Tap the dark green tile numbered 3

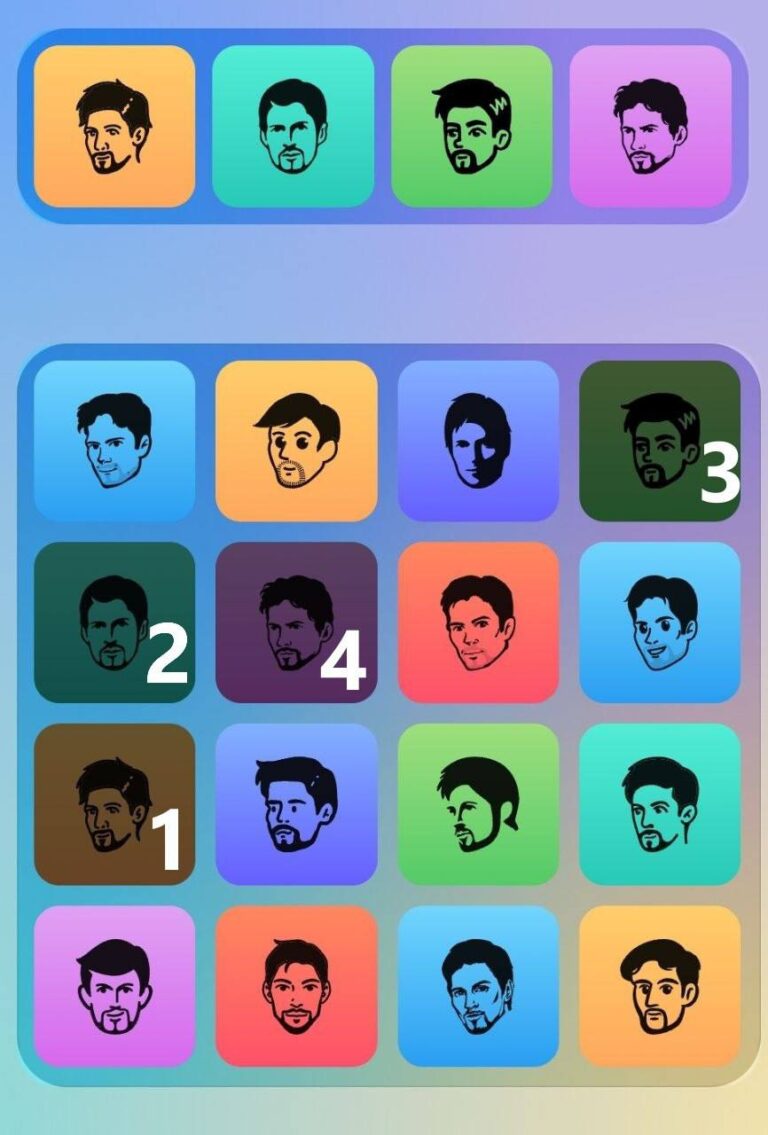(660, 440)
